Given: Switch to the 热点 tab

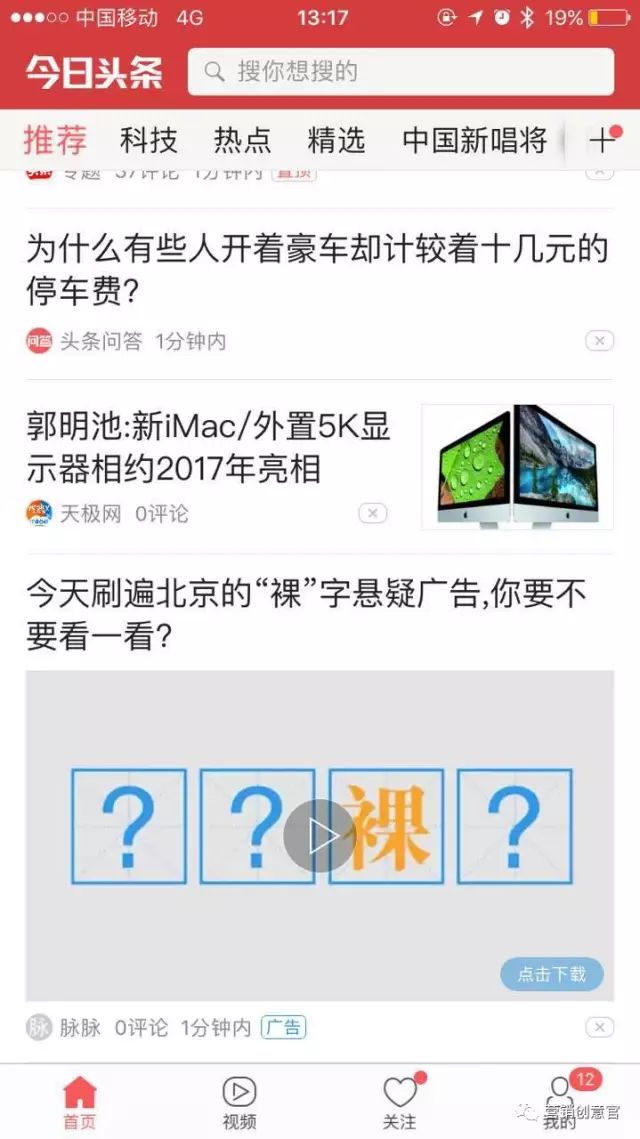Looking at the screenshot, I should 242,140.
